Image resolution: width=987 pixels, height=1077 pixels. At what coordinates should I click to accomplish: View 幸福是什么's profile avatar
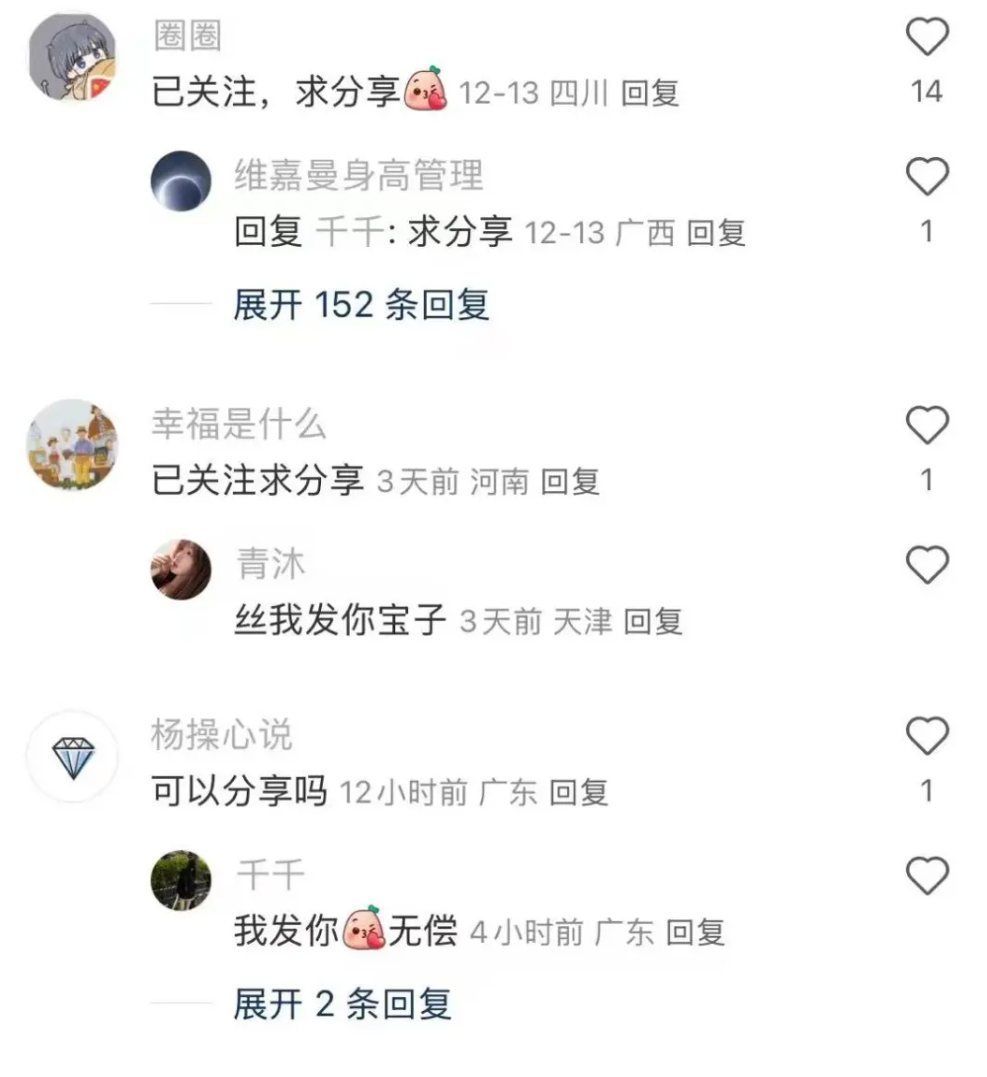[x=71, y=445]
